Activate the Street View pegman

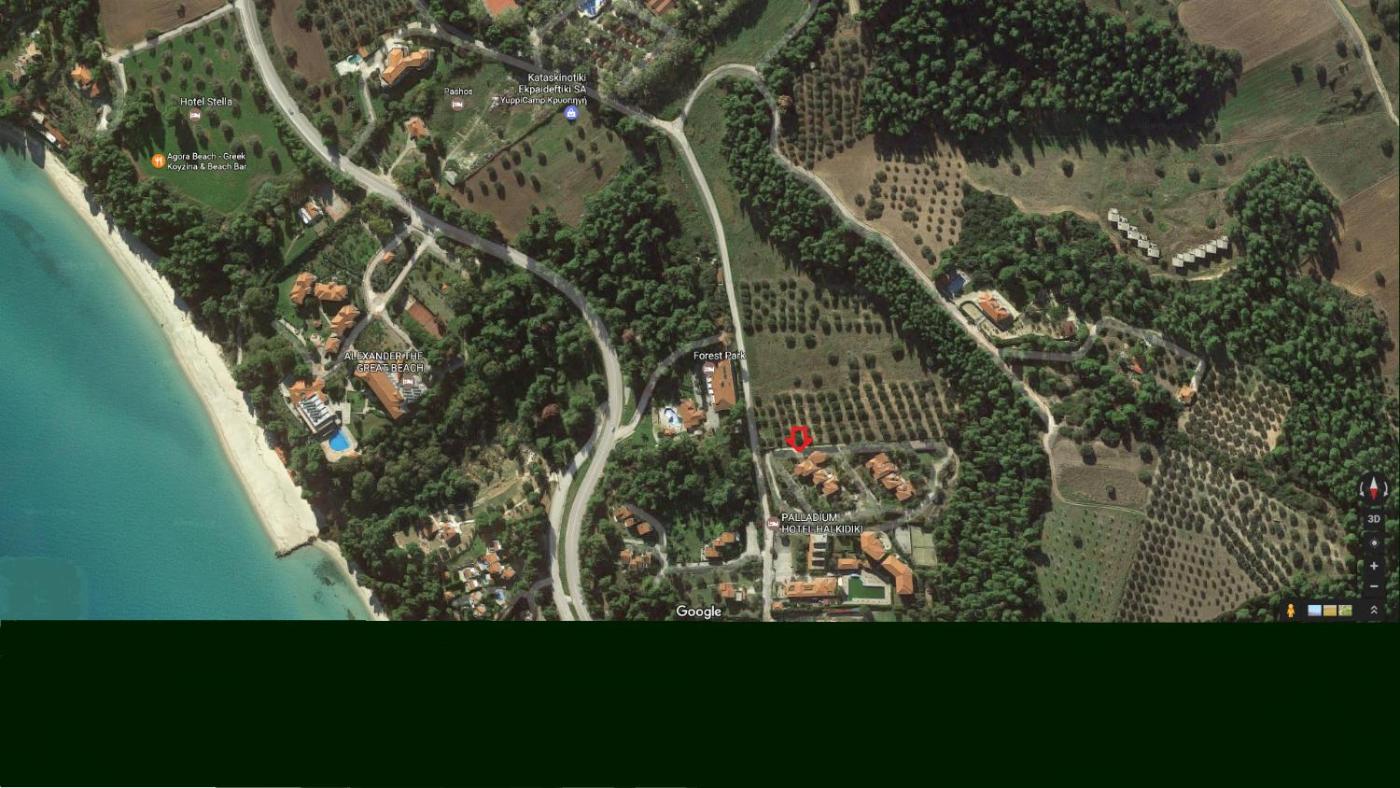pyautogui.click(x=1291, y=610)
